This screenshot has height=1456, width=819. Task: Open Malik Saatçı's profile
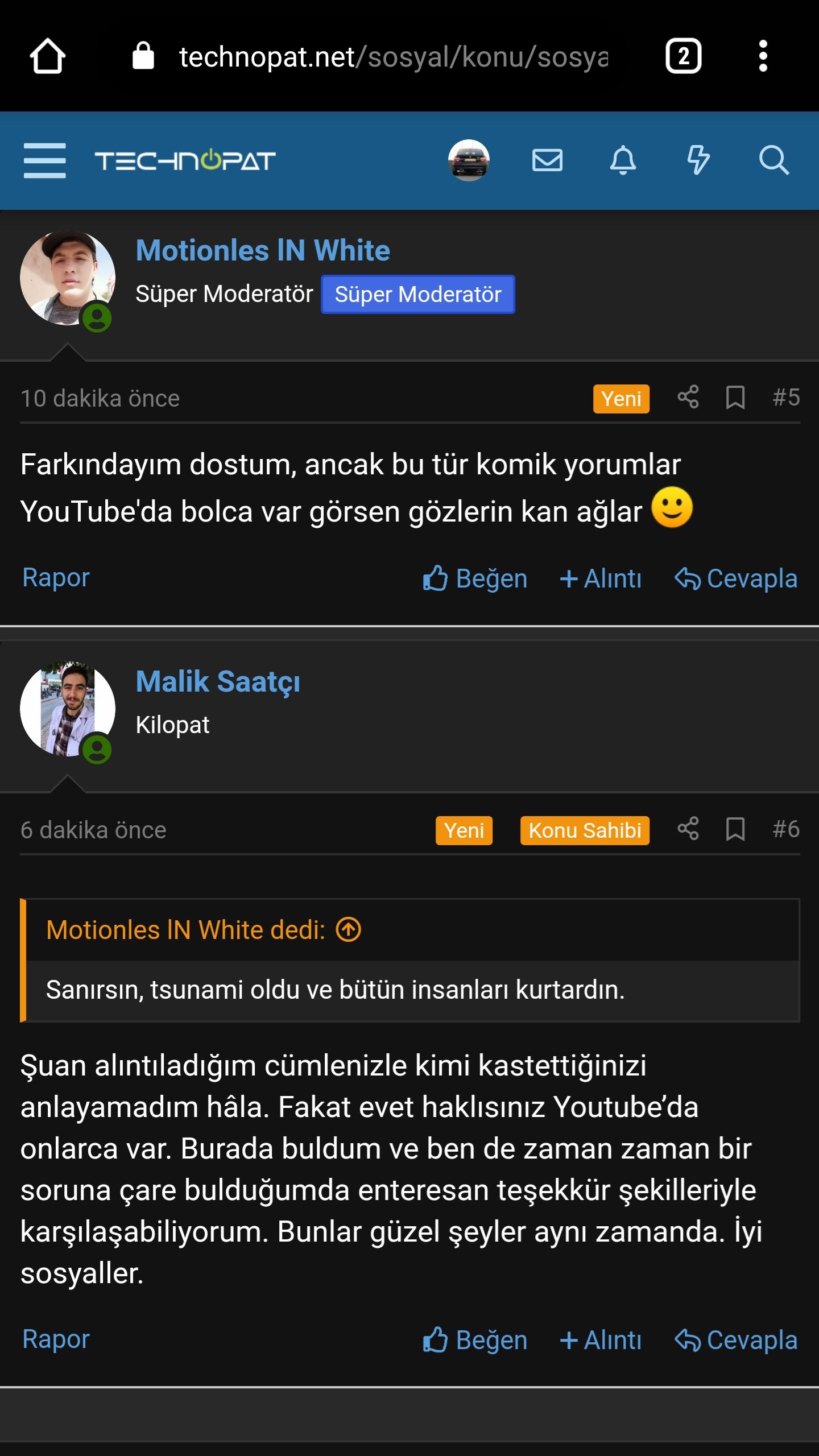click(x=217, y=683)
